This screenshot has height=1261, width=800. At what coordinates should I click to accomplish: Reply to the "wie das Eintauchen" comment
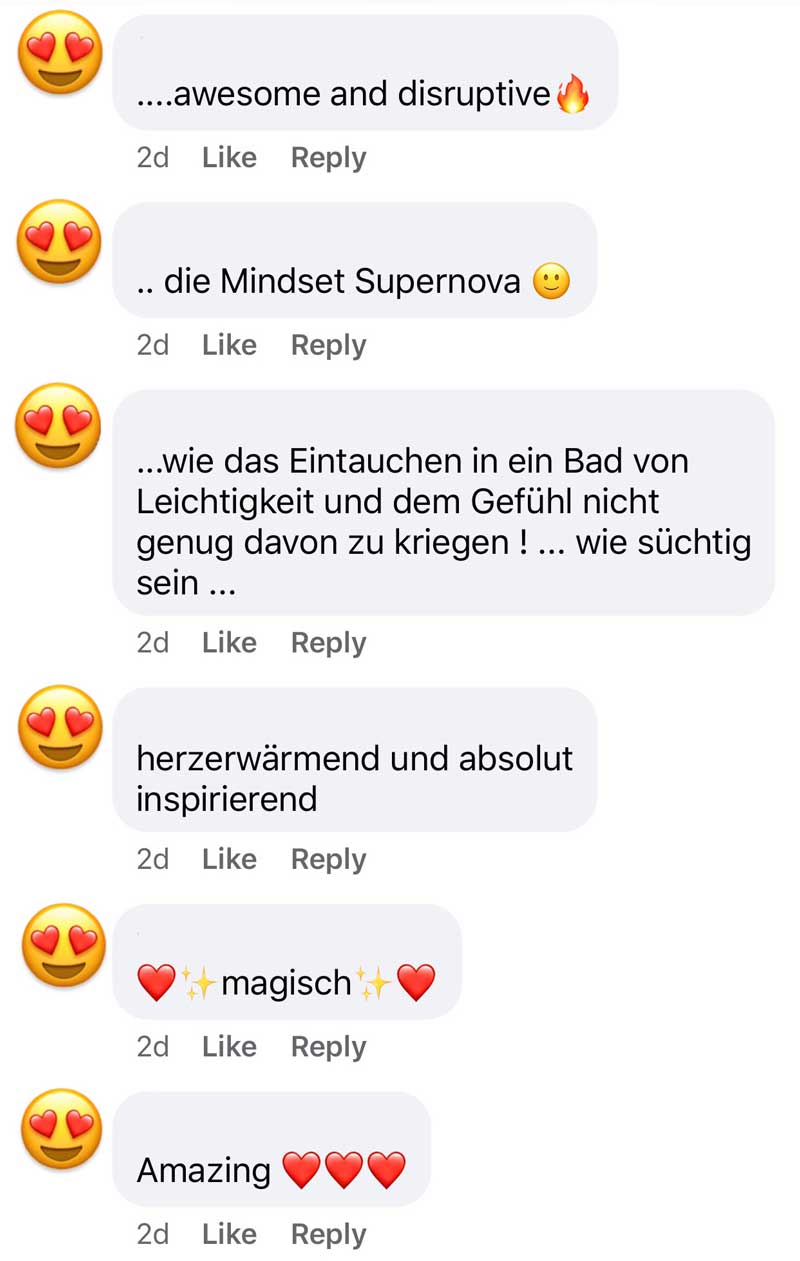(x=328, y=643)
